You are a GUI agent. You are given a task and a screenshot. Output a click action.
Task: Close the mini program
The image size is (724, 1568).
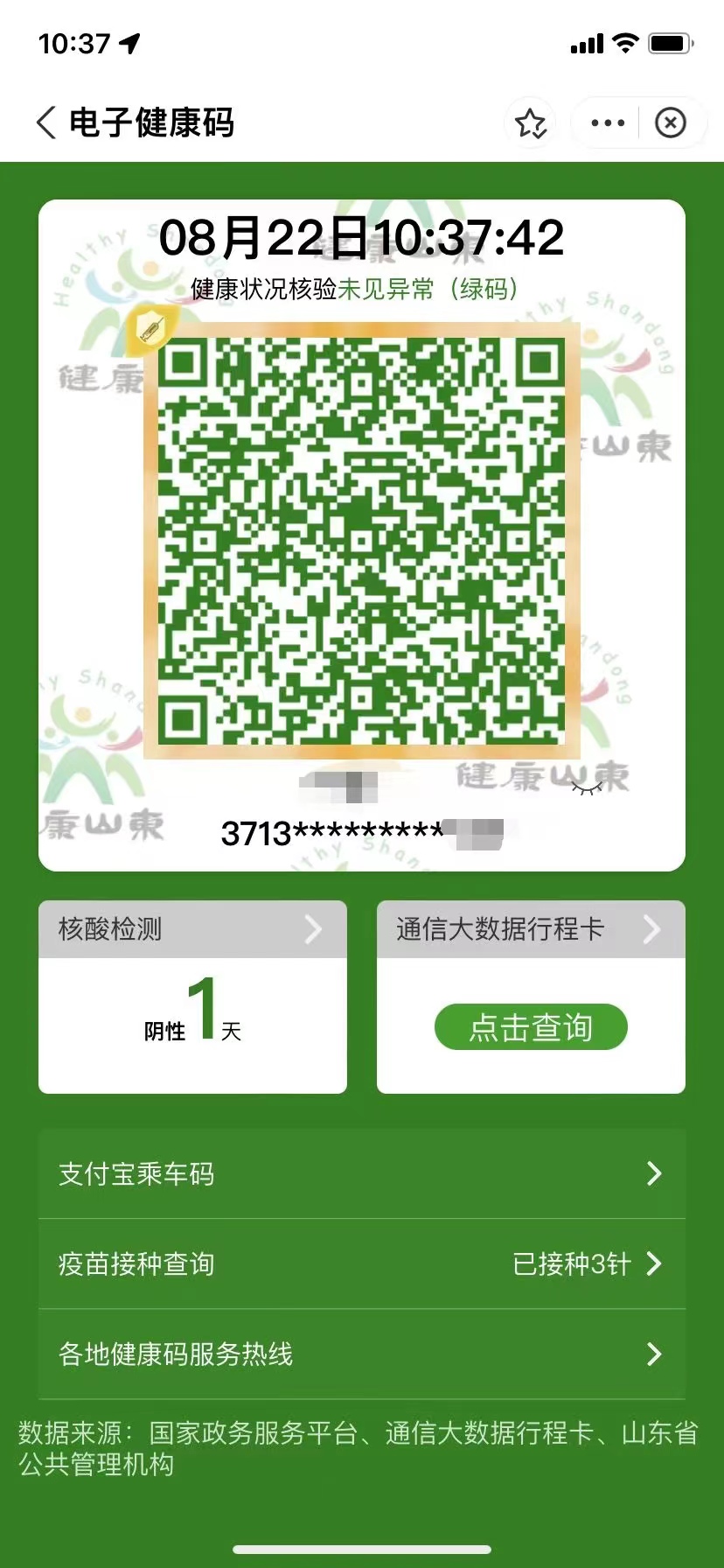[x=671, y=123]
